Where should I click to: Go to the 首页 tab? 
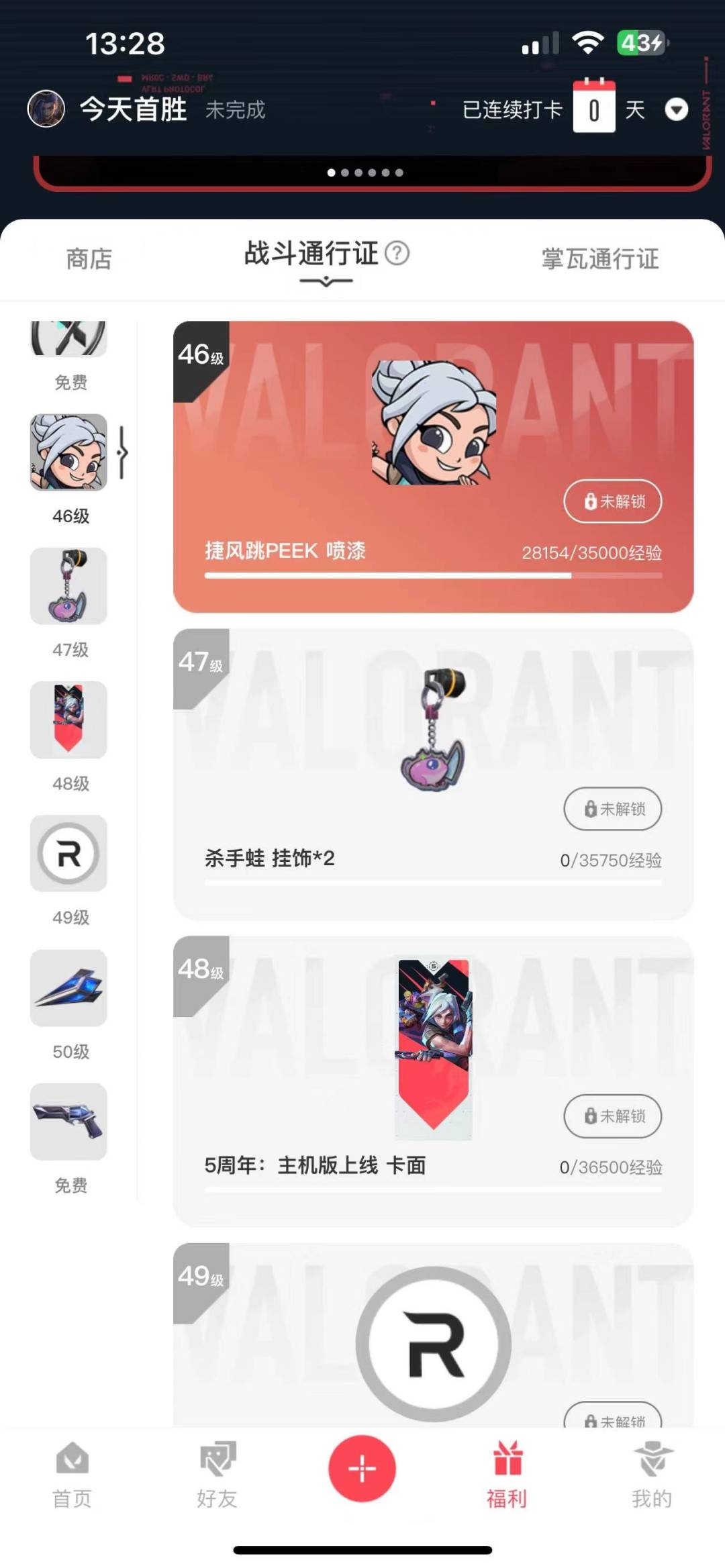72,1474
